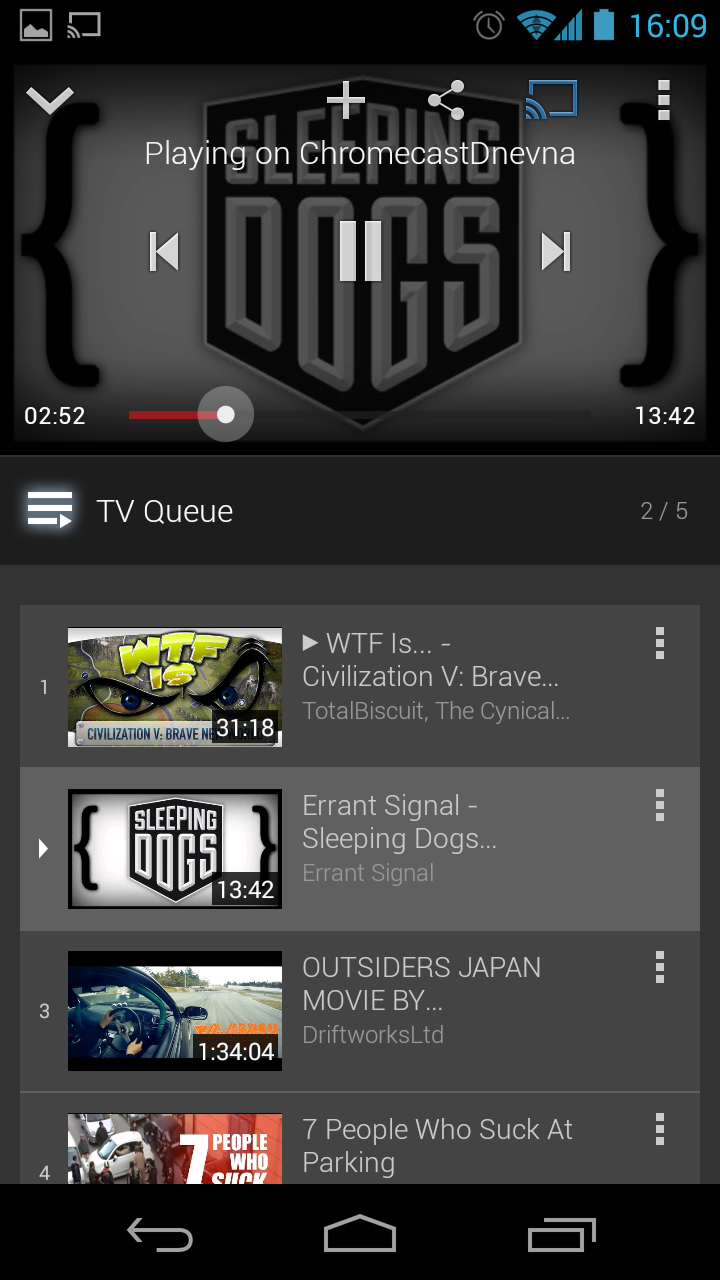Skip to the next video
Screen dimensions: 720x1280
click(x=556, y=251)
